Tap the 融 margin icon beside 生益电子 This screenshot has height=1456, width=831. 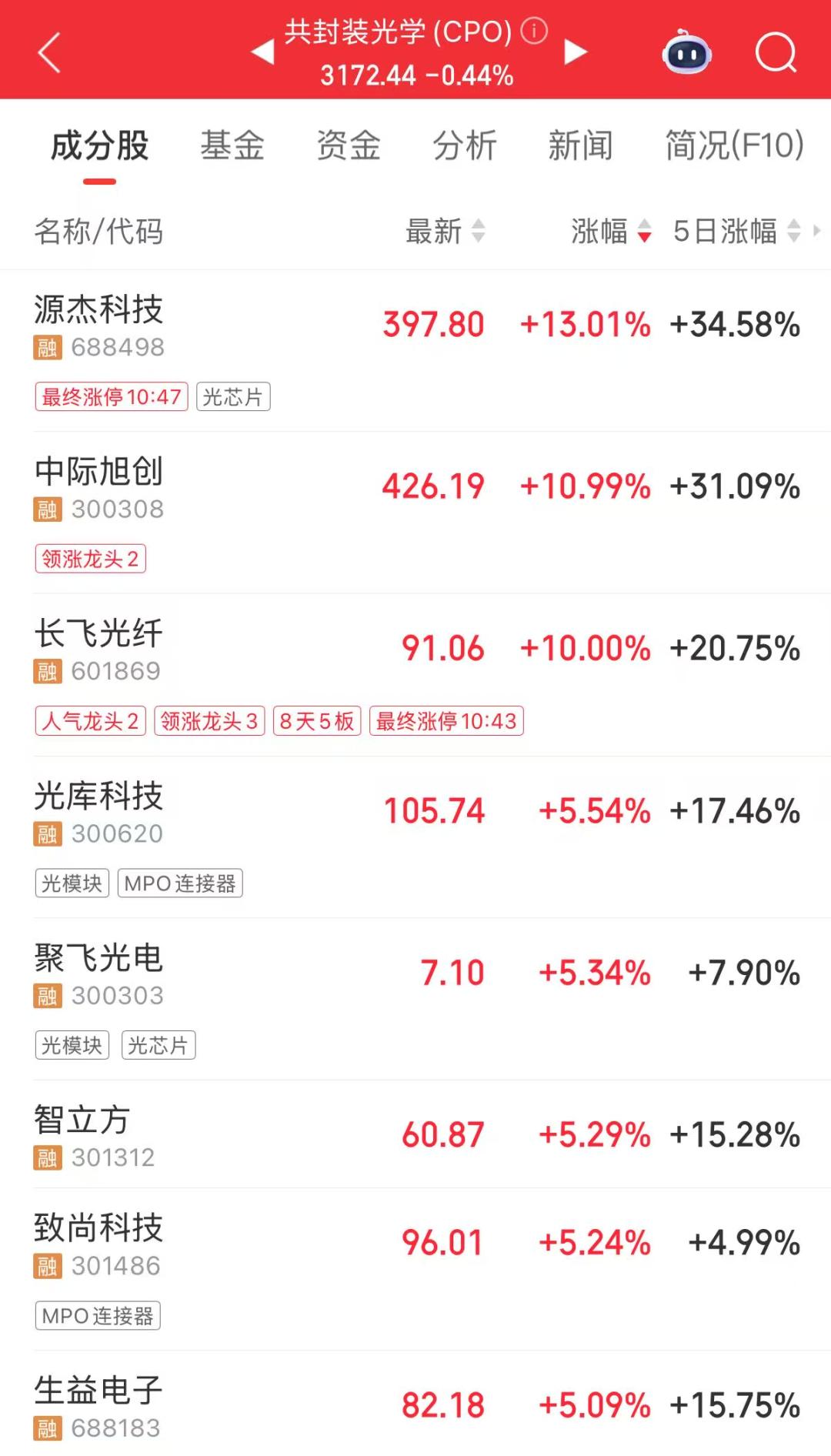(48, 1428)
